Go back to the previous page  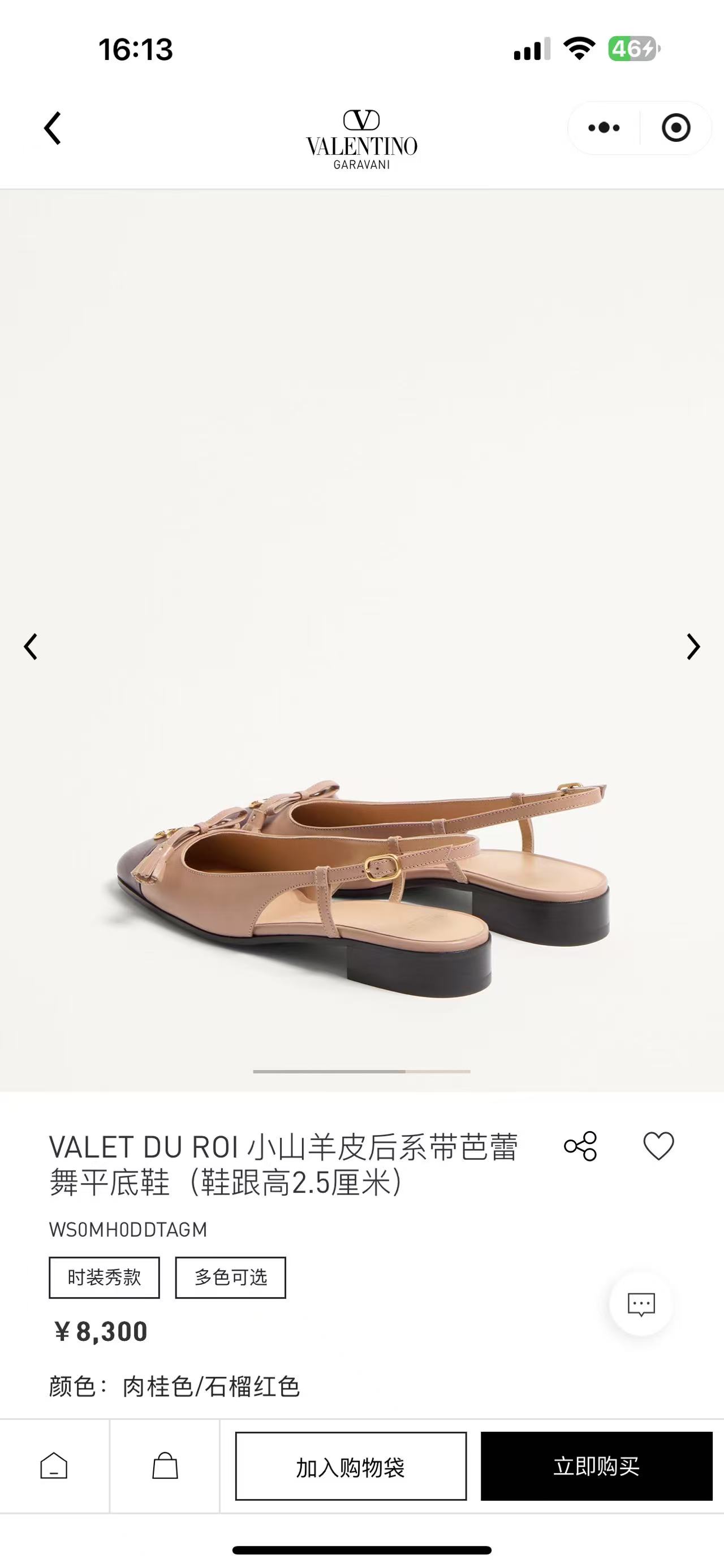[53, 128]
